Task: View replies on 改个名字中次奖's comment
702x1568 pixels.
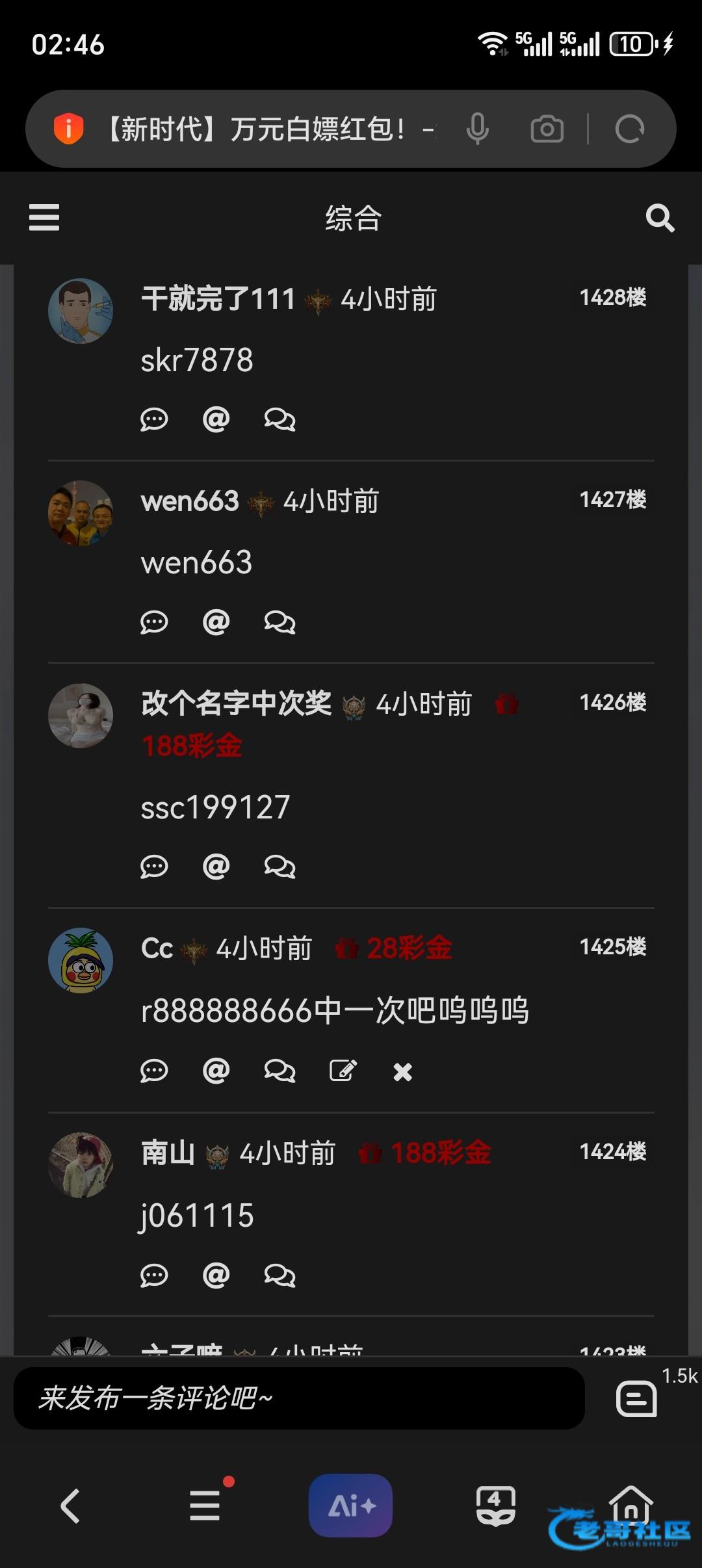Action: pyautogui.click(x=279, y=867)
